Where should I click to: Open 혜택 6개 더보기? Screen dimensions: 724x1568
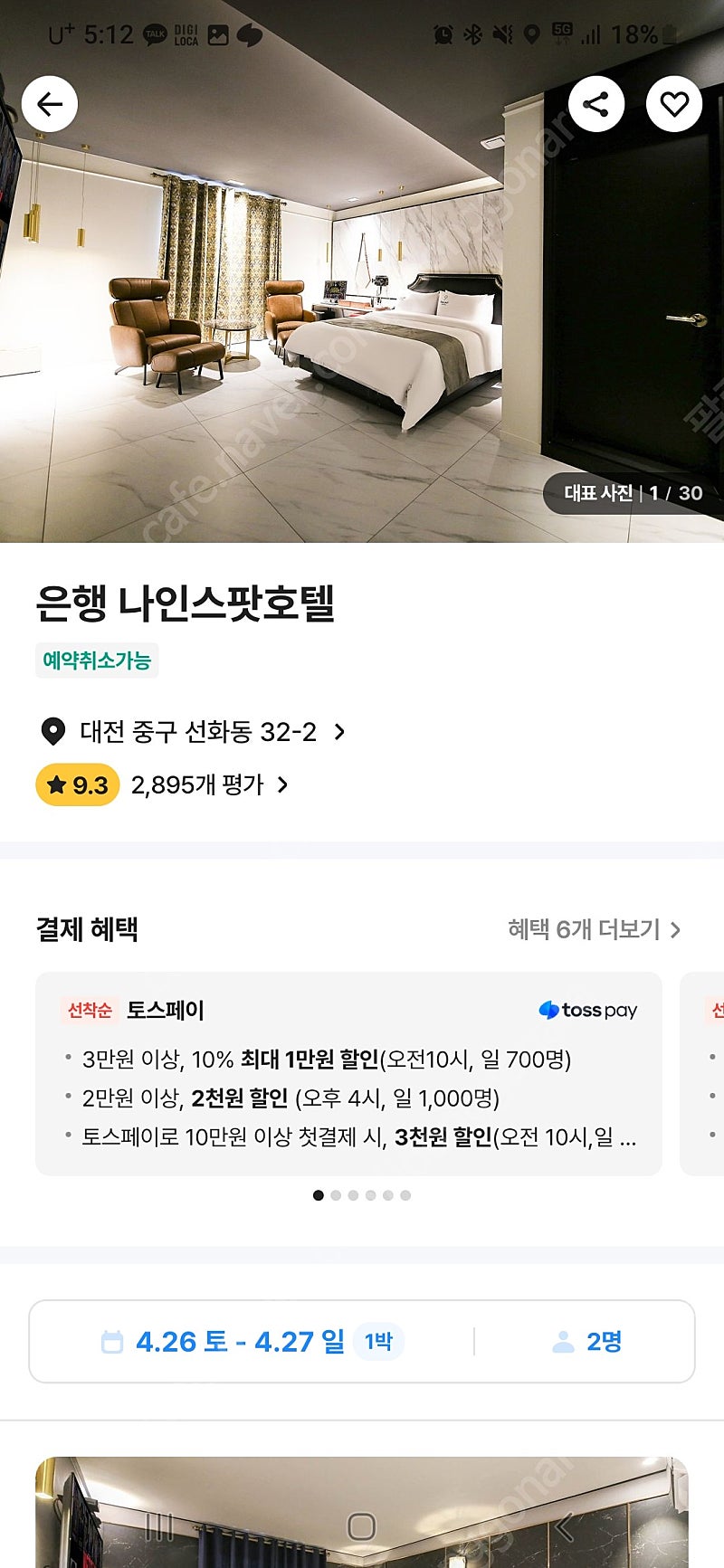tap(594, 929)
